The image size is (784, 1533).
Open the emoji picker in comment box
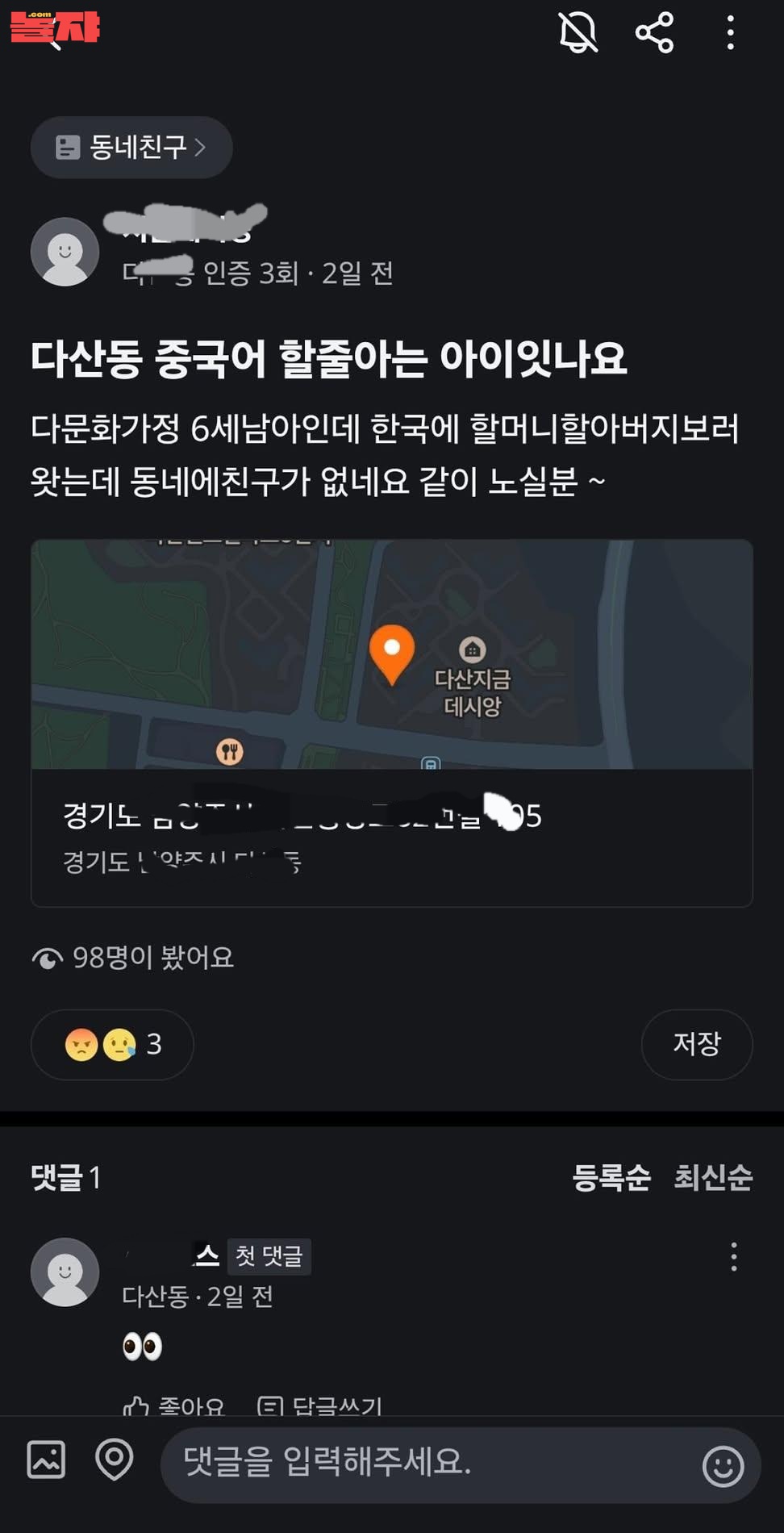click(x=723, y=1466)
